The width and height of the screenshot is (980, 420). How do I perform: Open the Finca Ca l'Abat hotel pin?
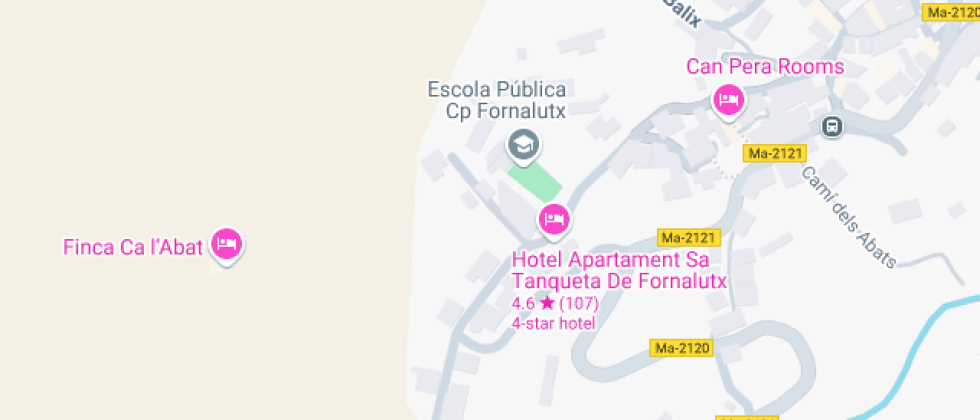tap(227, 244)
